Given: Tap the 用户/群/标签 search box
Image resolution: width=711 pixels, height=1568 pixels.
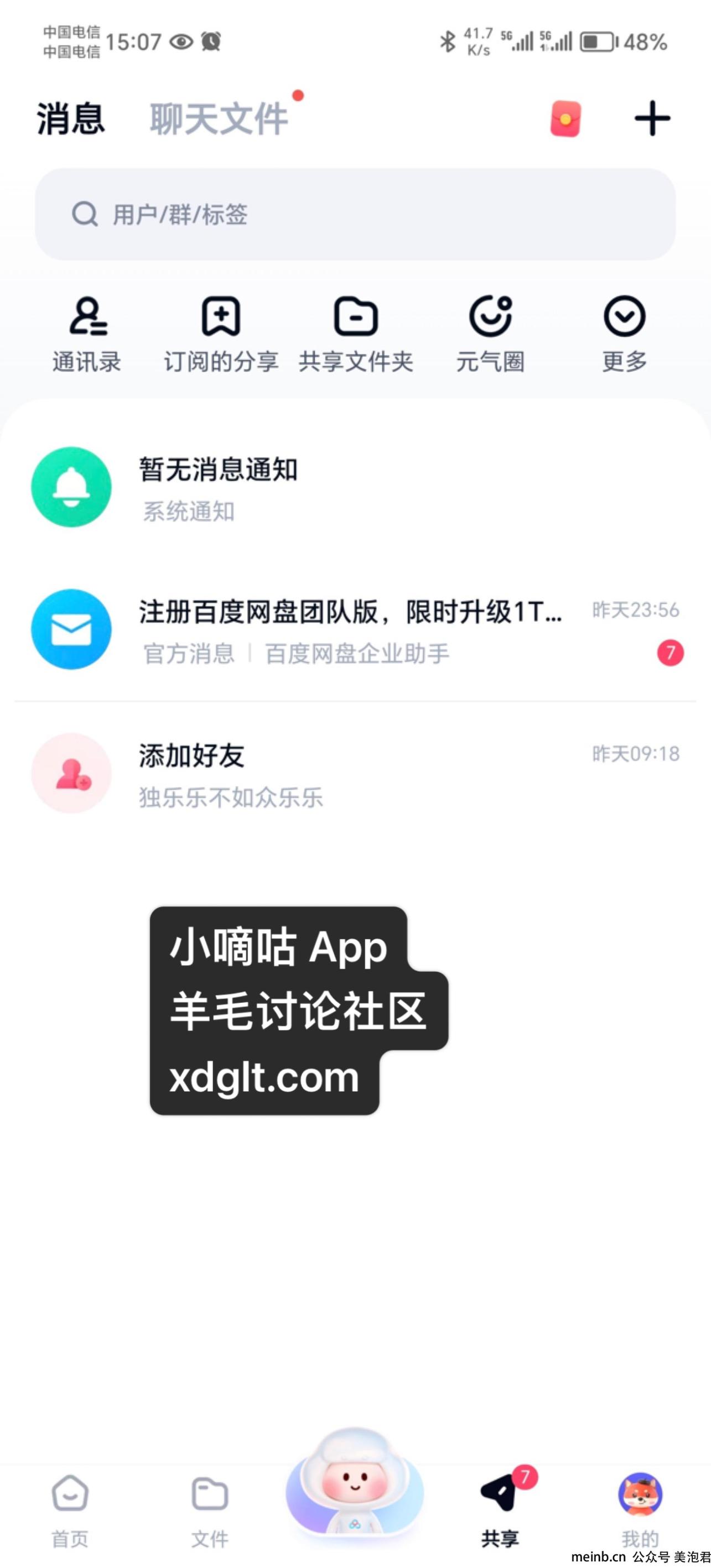Looking at the screenshot, I should click(355, 214).
